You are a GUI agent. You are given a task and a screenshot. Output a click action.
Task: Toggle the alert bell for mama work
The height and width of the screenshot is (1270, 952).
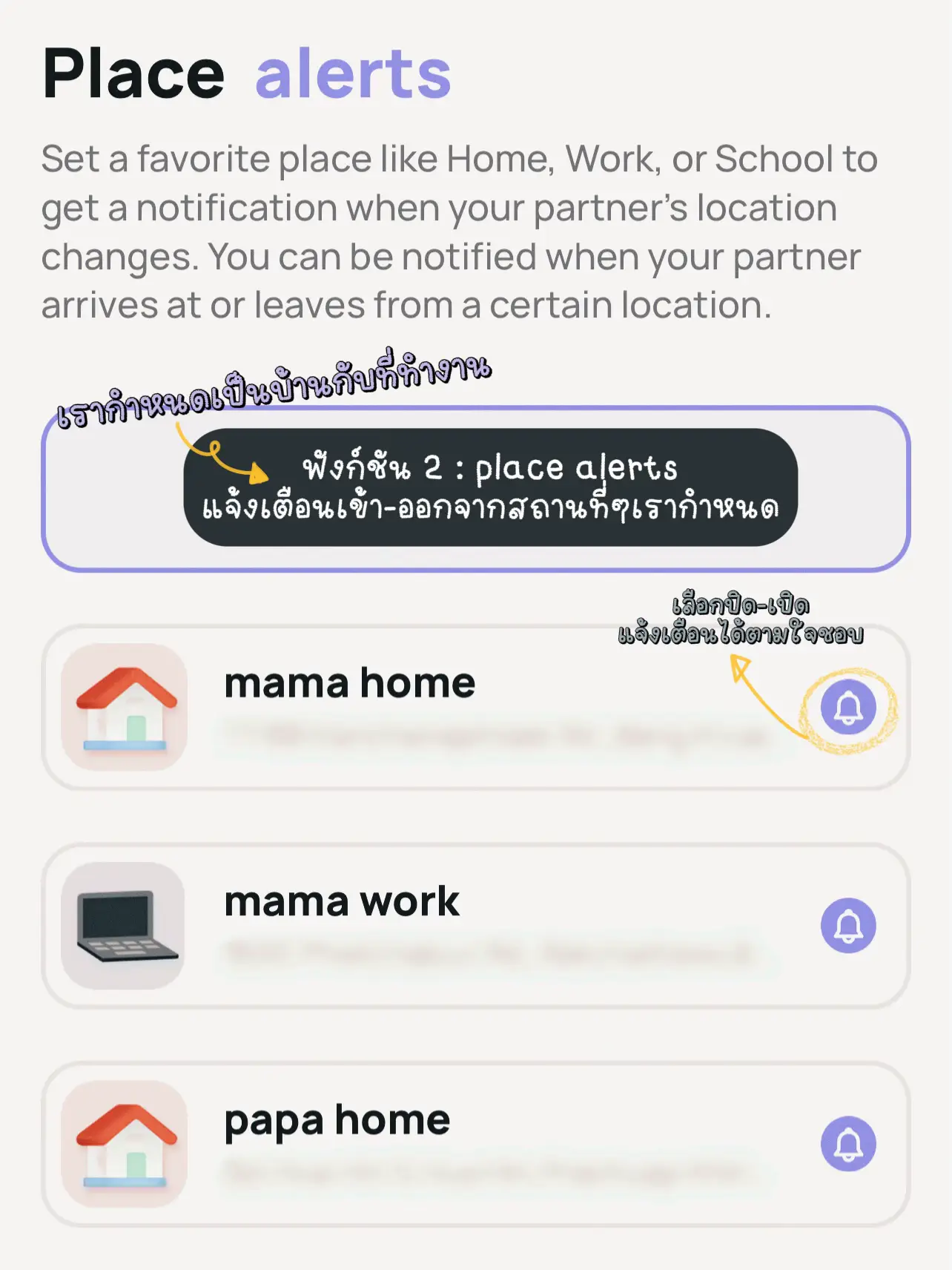click(848, 925)
